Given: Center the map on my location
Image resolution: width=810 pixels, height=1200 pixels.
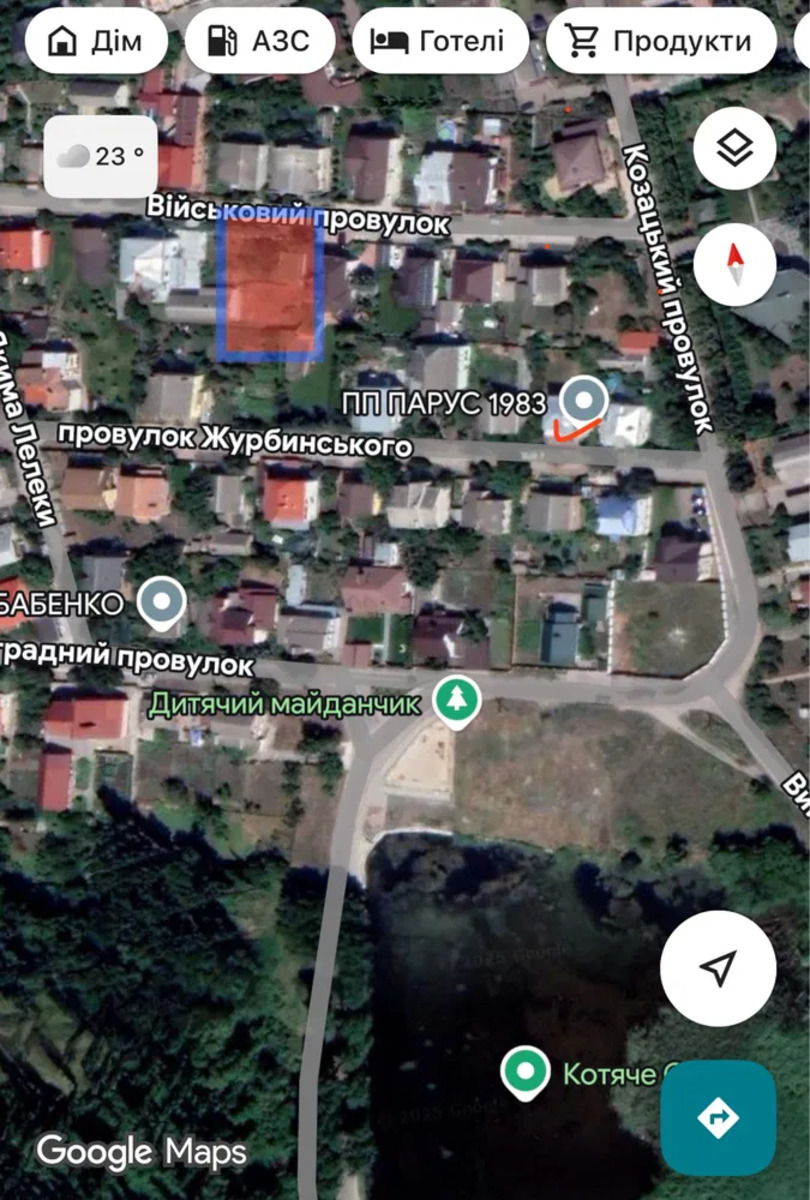Looking at the screenshot, I should (x=718, y=967).
